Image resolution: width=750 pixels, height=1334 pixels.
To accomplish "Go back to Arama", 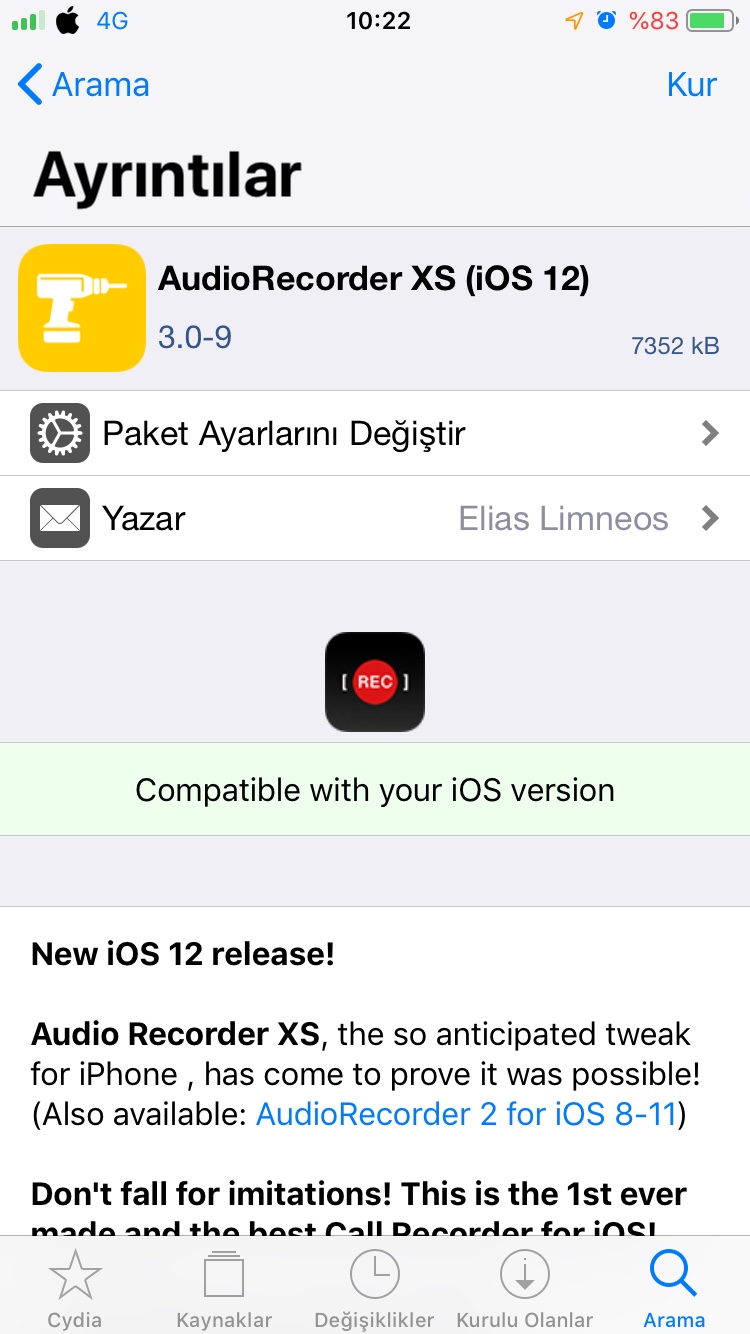I will pos(84,85).
